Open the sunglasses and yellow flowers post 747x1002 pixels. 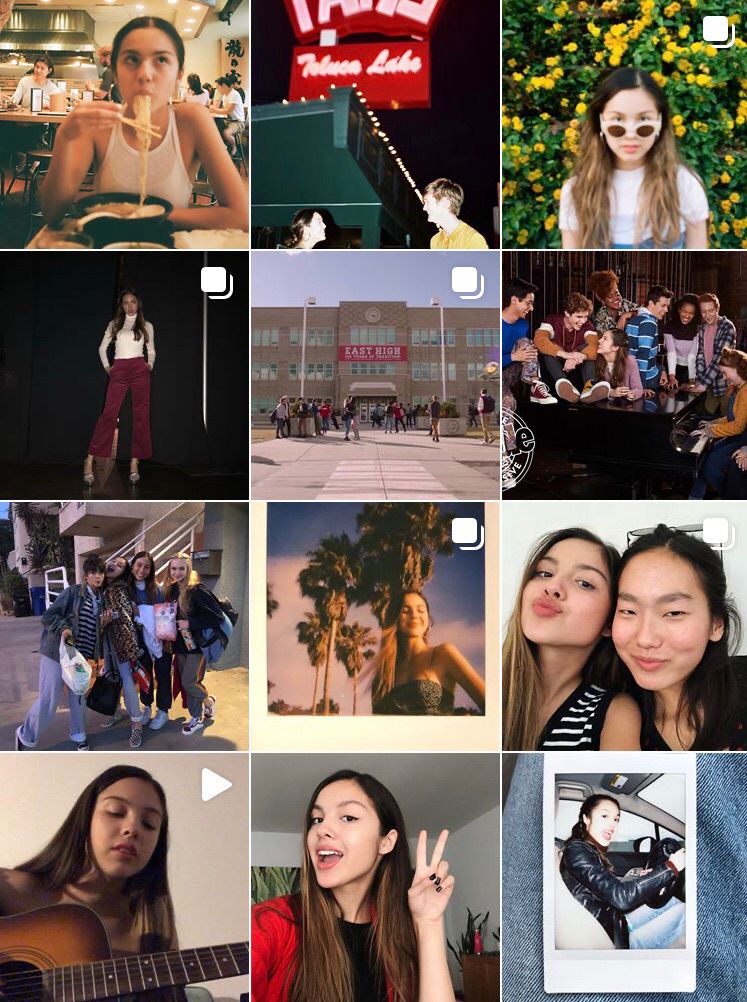tap(624, 124)
